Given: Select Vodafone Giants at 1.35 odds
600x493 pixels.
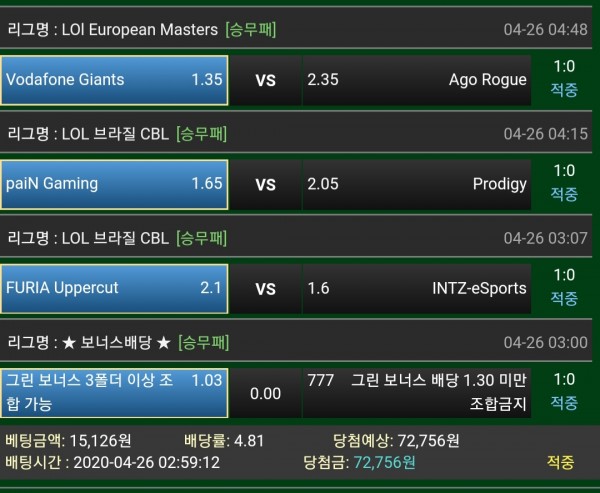Looking at the screenshot, I should [x=114, y=80].
